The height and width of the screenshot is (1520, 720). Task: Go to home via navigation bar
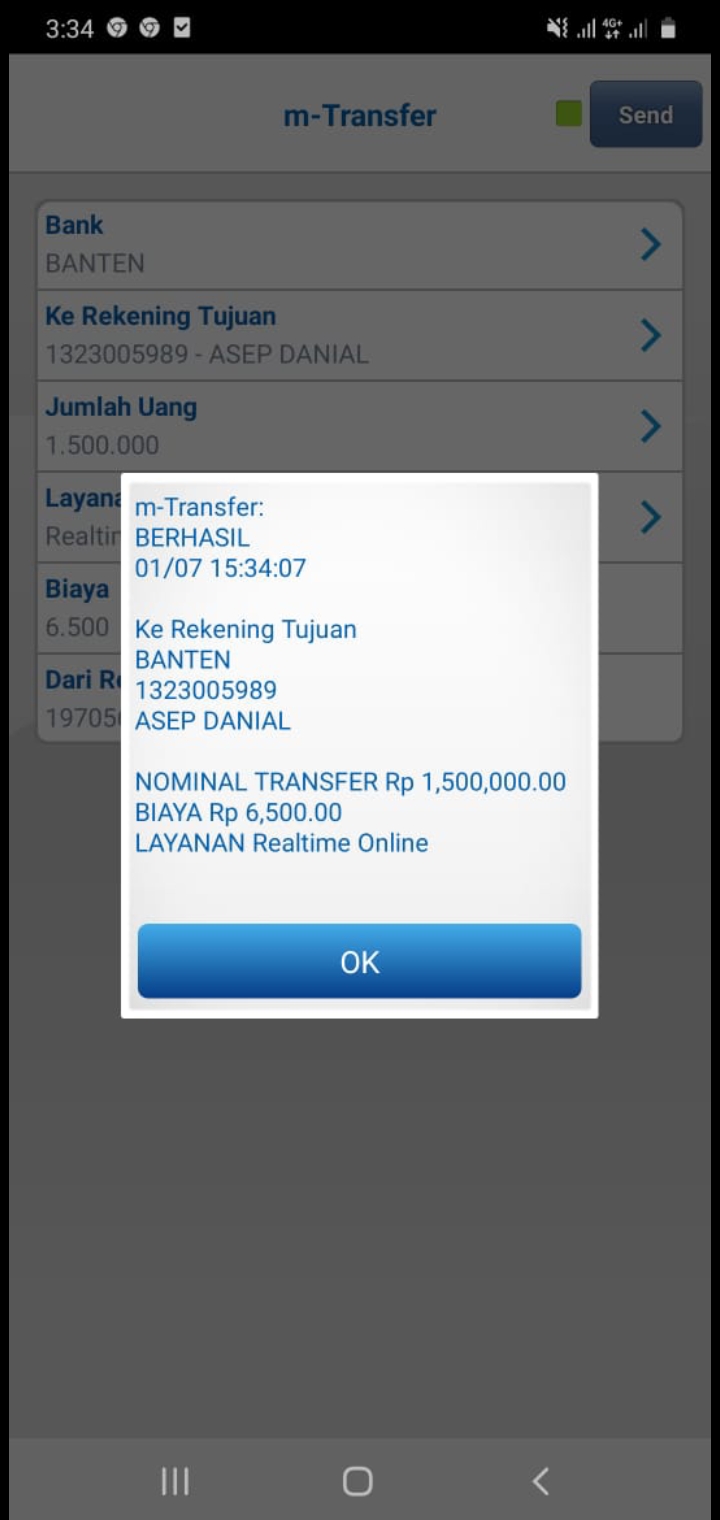click(358, 1481)
